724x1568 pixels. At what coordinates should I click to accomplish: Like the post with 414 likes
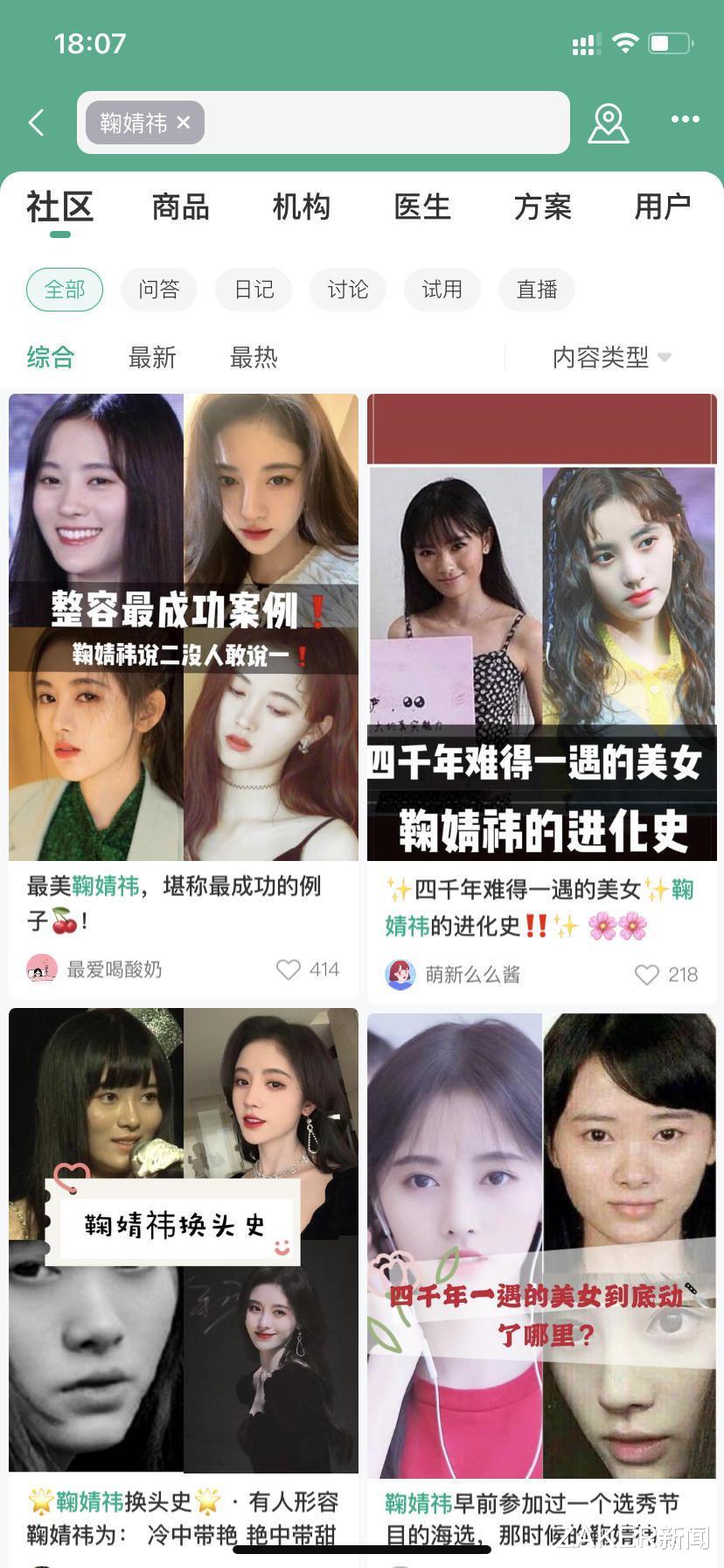click(289, 969)
